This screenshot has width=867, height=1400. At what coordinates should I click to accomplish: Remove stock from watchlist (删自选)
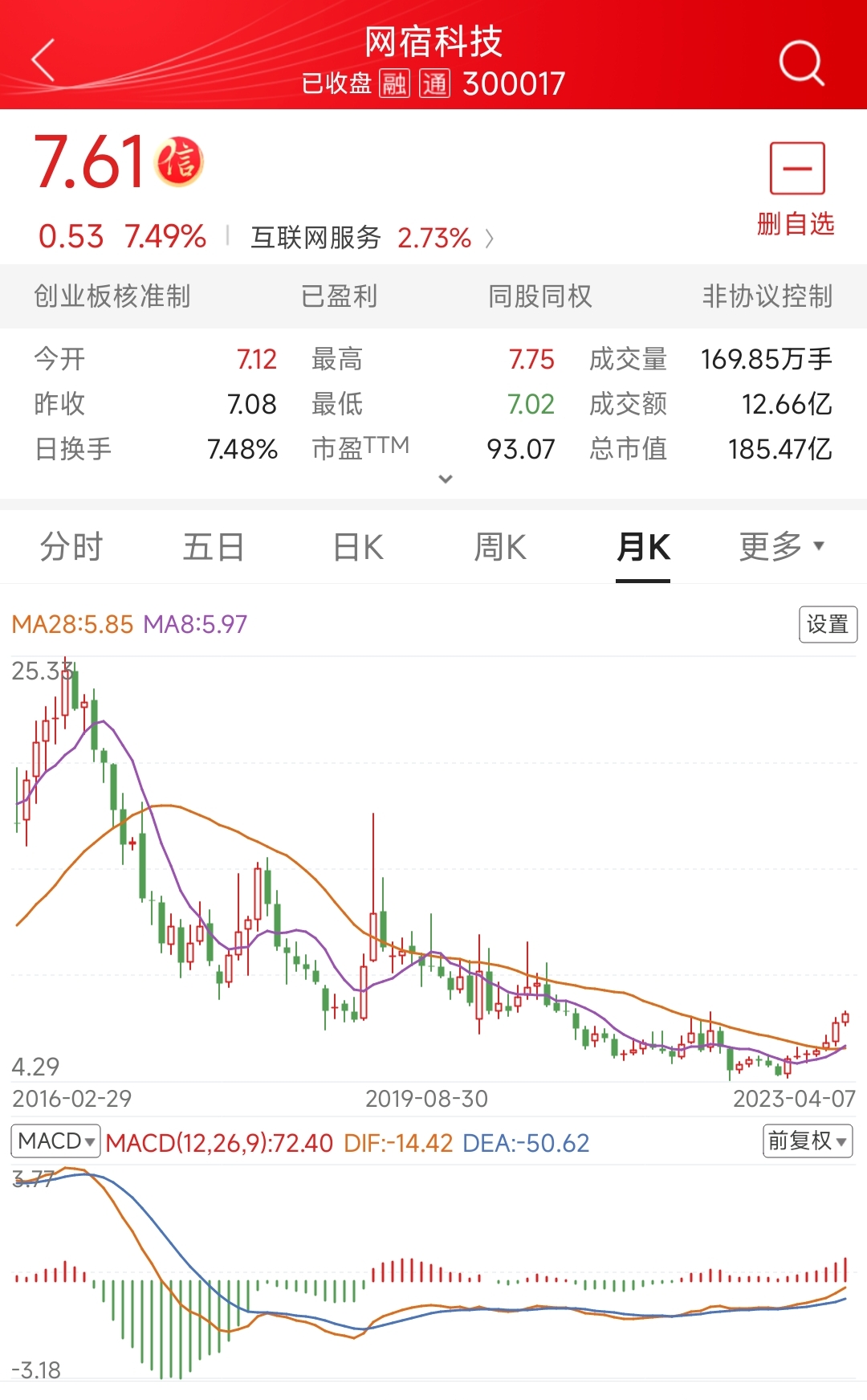[x=796, y=189]
